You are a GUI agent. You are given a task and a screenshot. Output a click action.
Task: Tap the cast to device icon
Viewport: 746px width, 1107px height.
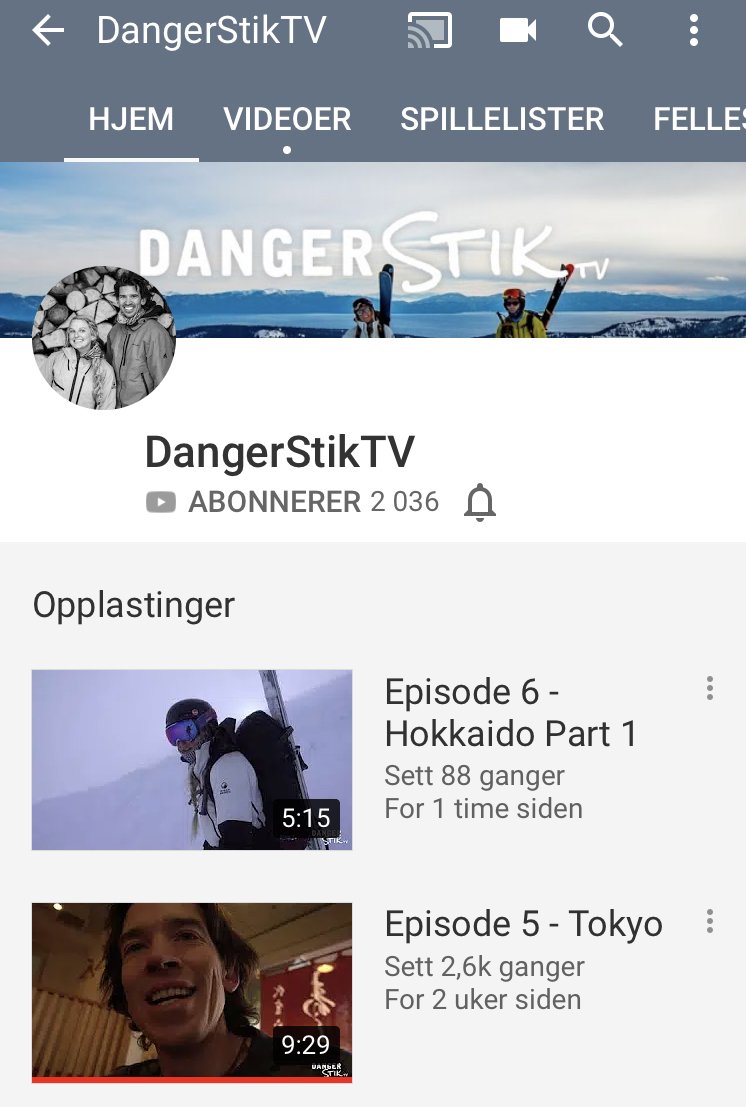pyautogui.click(x=429, y=31)
